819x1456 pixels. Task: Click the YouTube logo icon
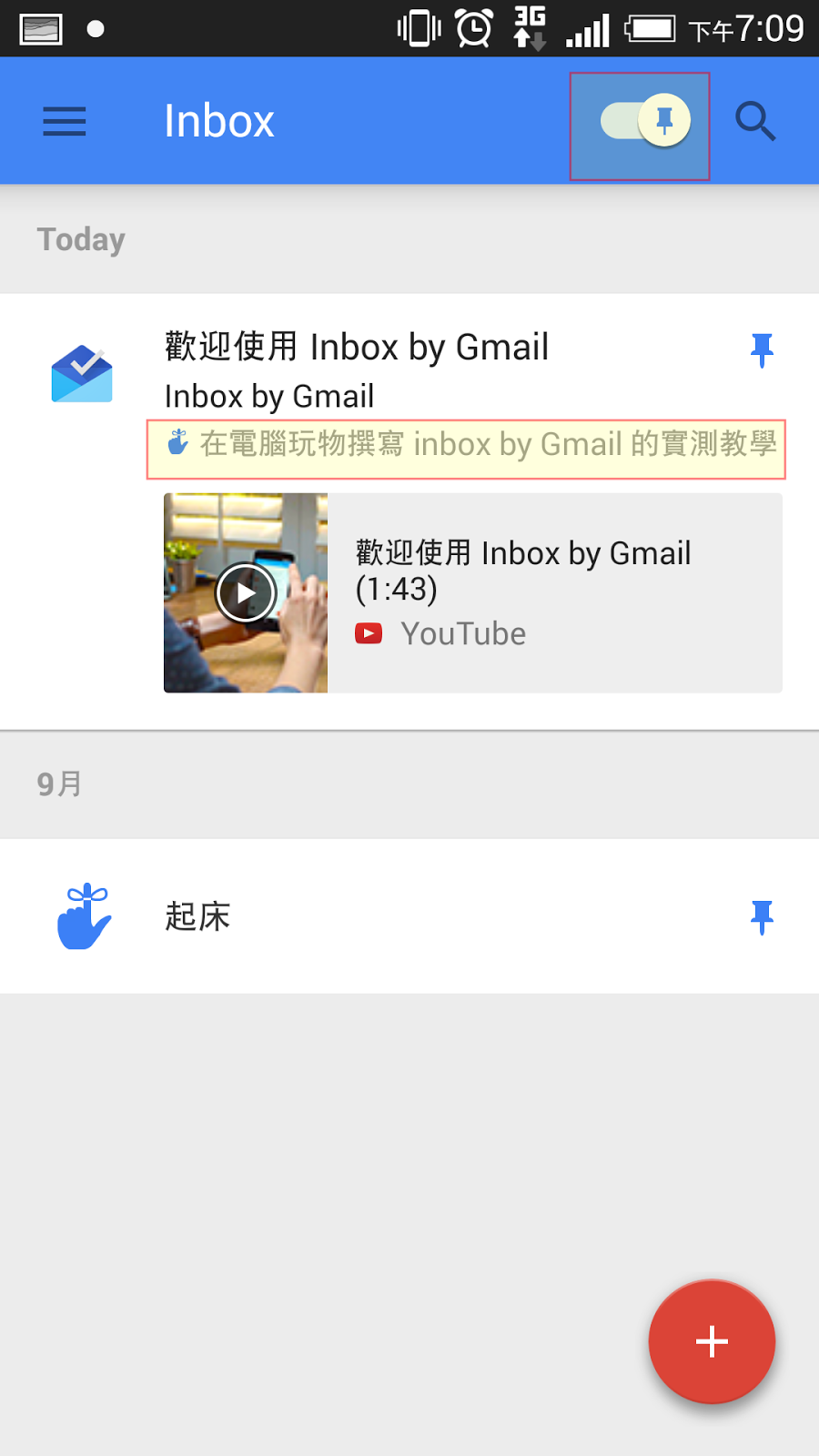tap(369, 632)
